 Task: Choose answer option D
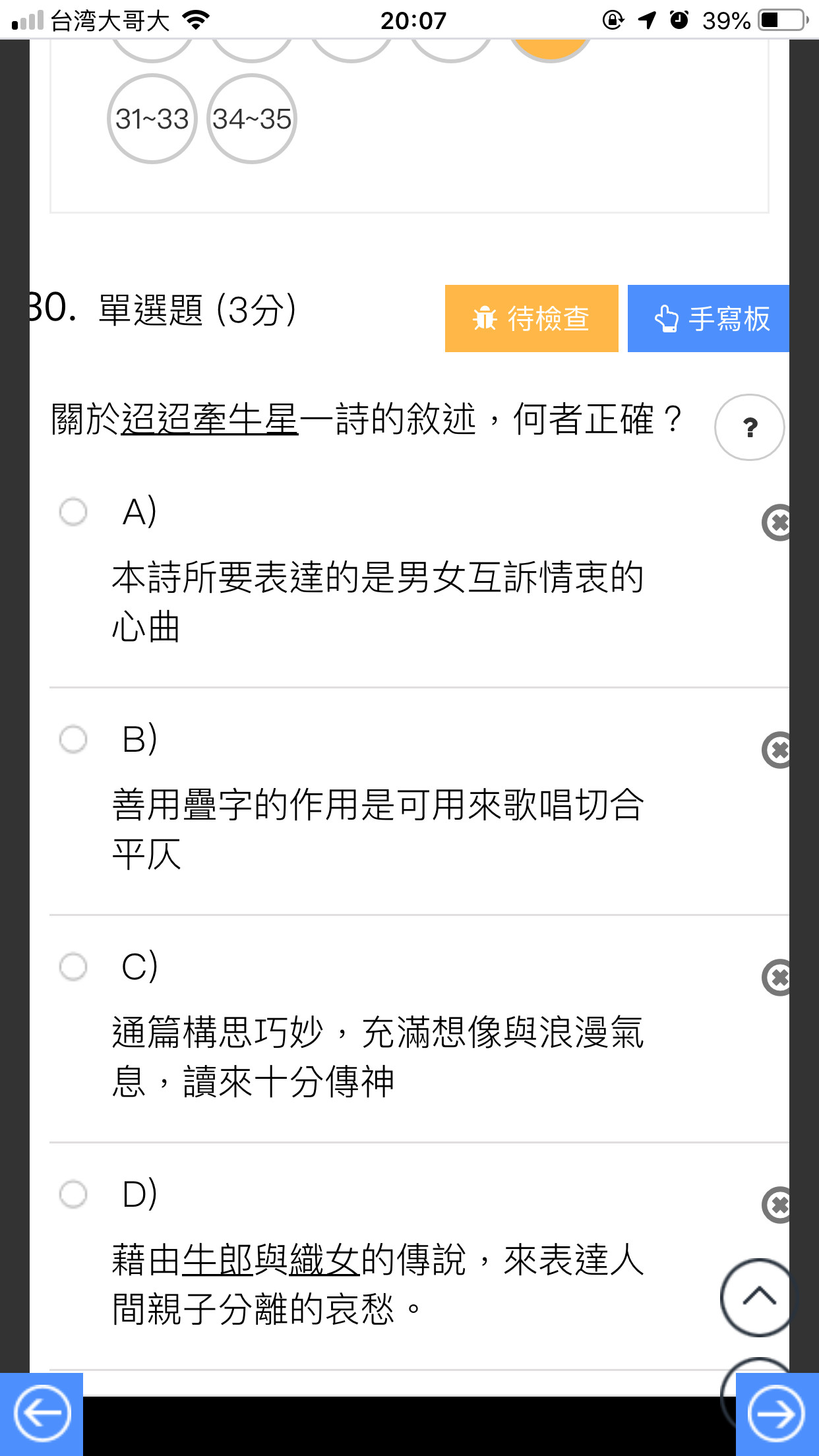tap(73, 1194)
